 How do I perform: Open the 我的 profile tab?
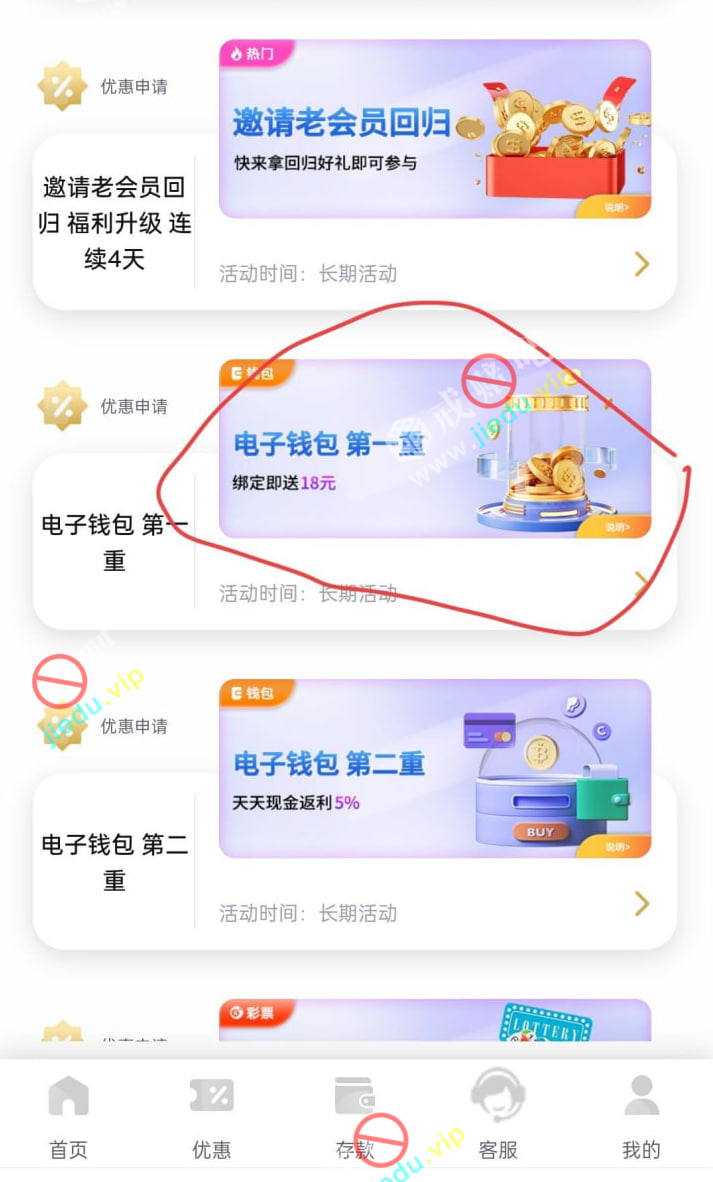641,1117
